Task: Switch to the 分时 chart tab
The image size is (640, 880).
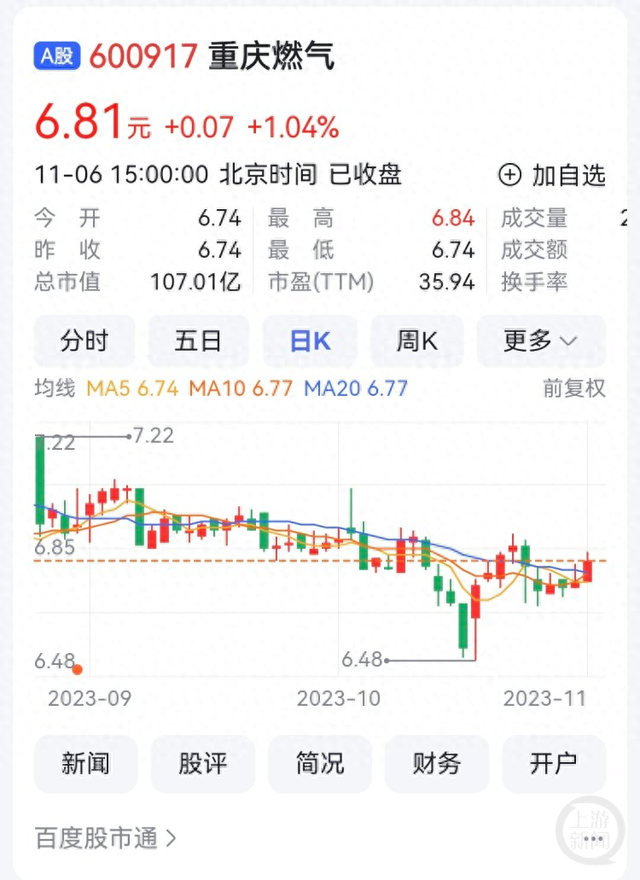Action: click(84, 341)
